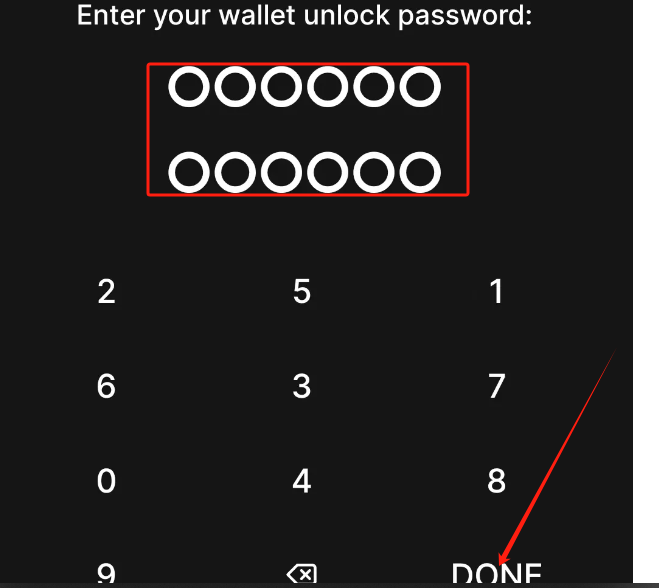Enter digit 8 on the keypad
The height and width of the screenshot is (588, 659).
(x=496, y=481)
